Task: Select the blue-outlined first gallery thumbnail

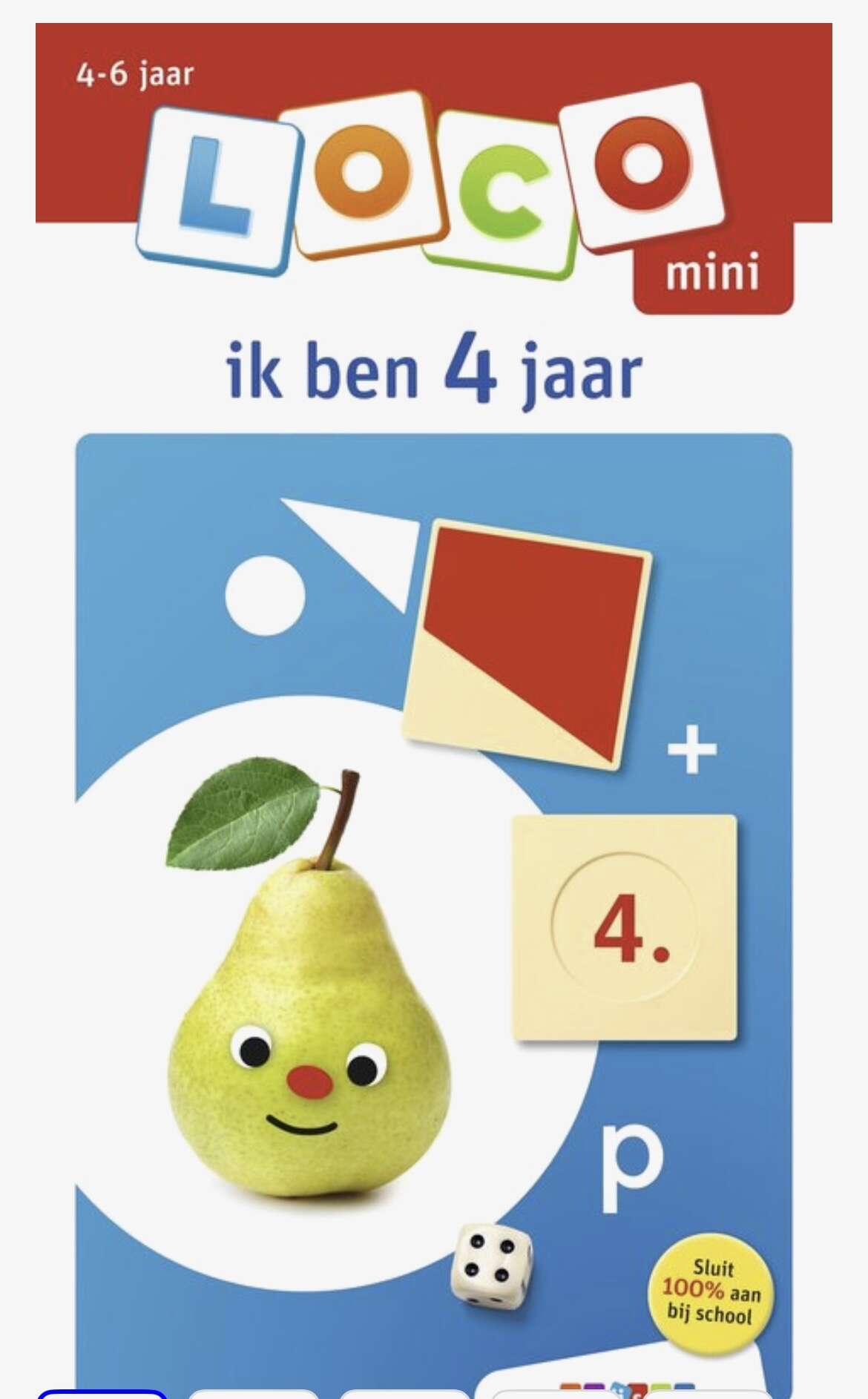Action: coord(102,1393)
